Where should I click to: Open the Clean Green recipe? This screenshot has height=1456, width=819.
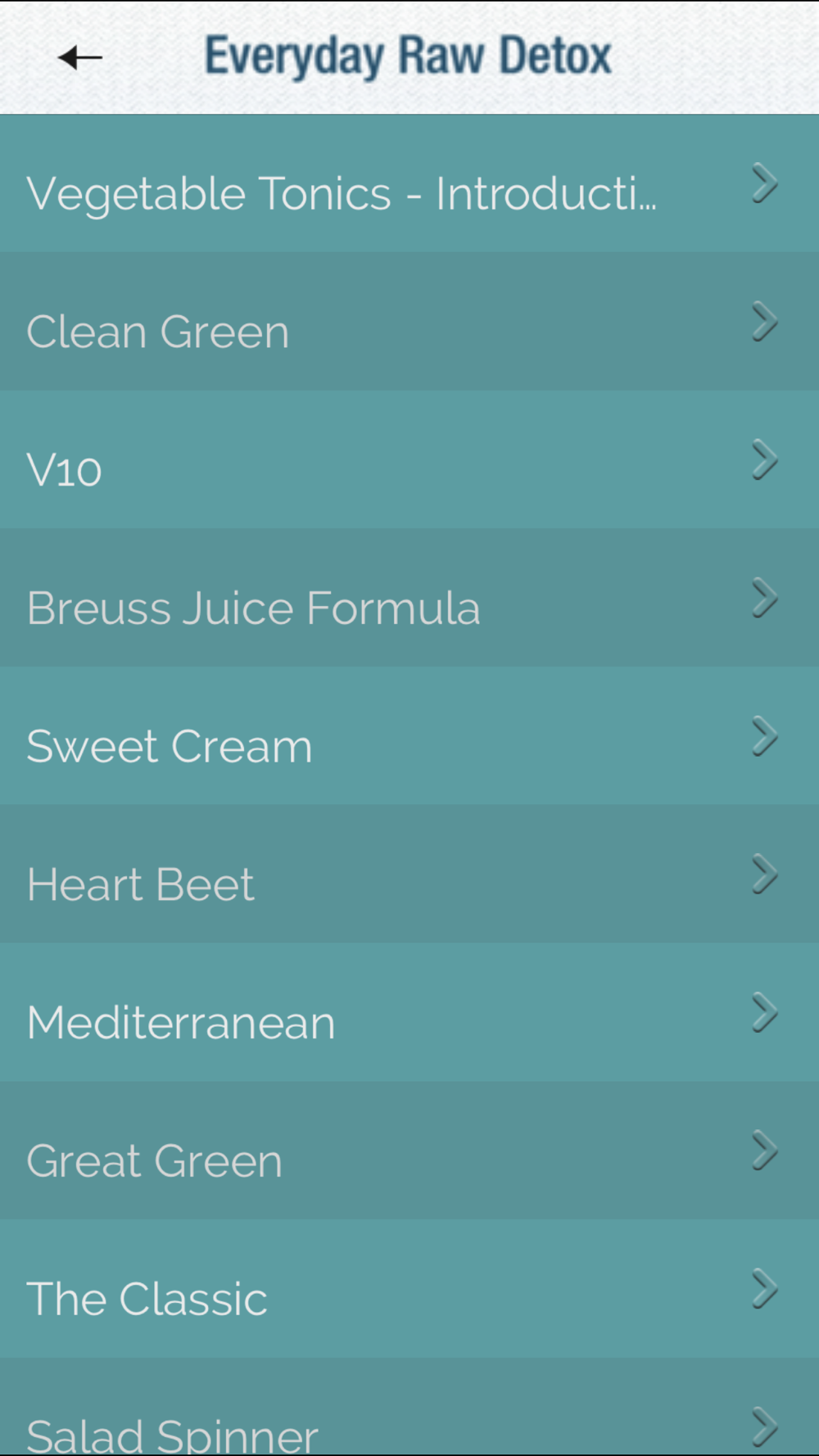tap(409, 321)
